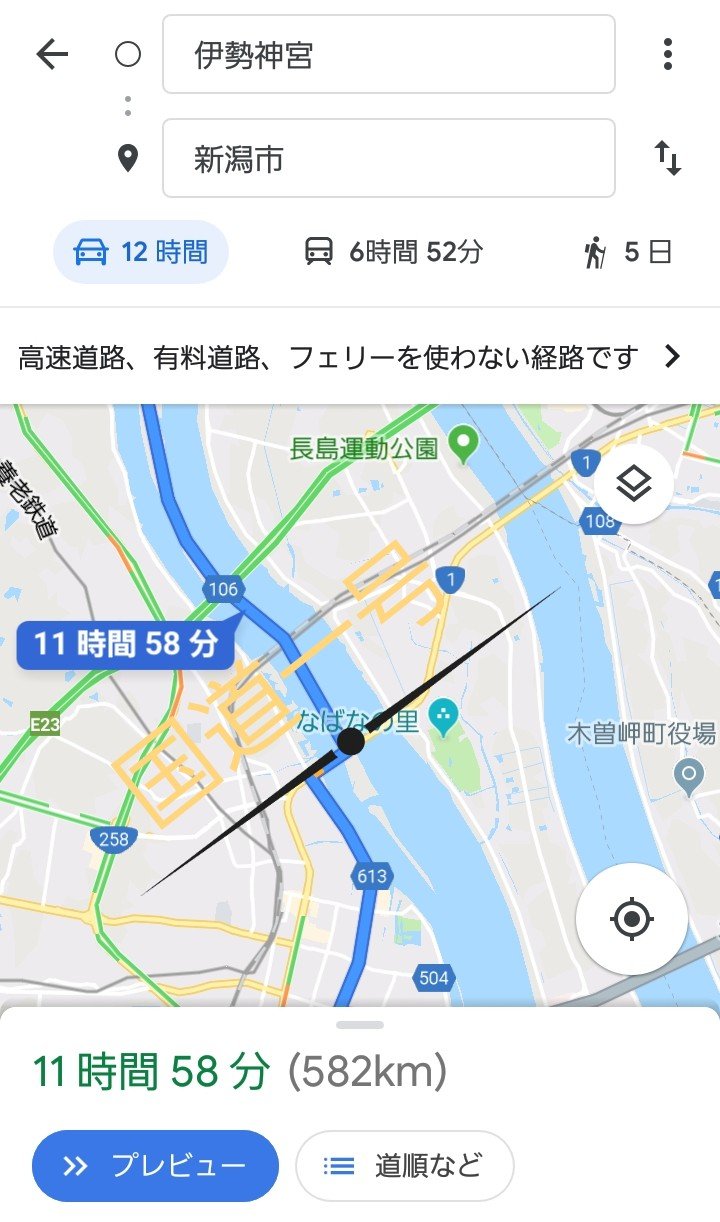Open the map layers button

coord(633,485)
